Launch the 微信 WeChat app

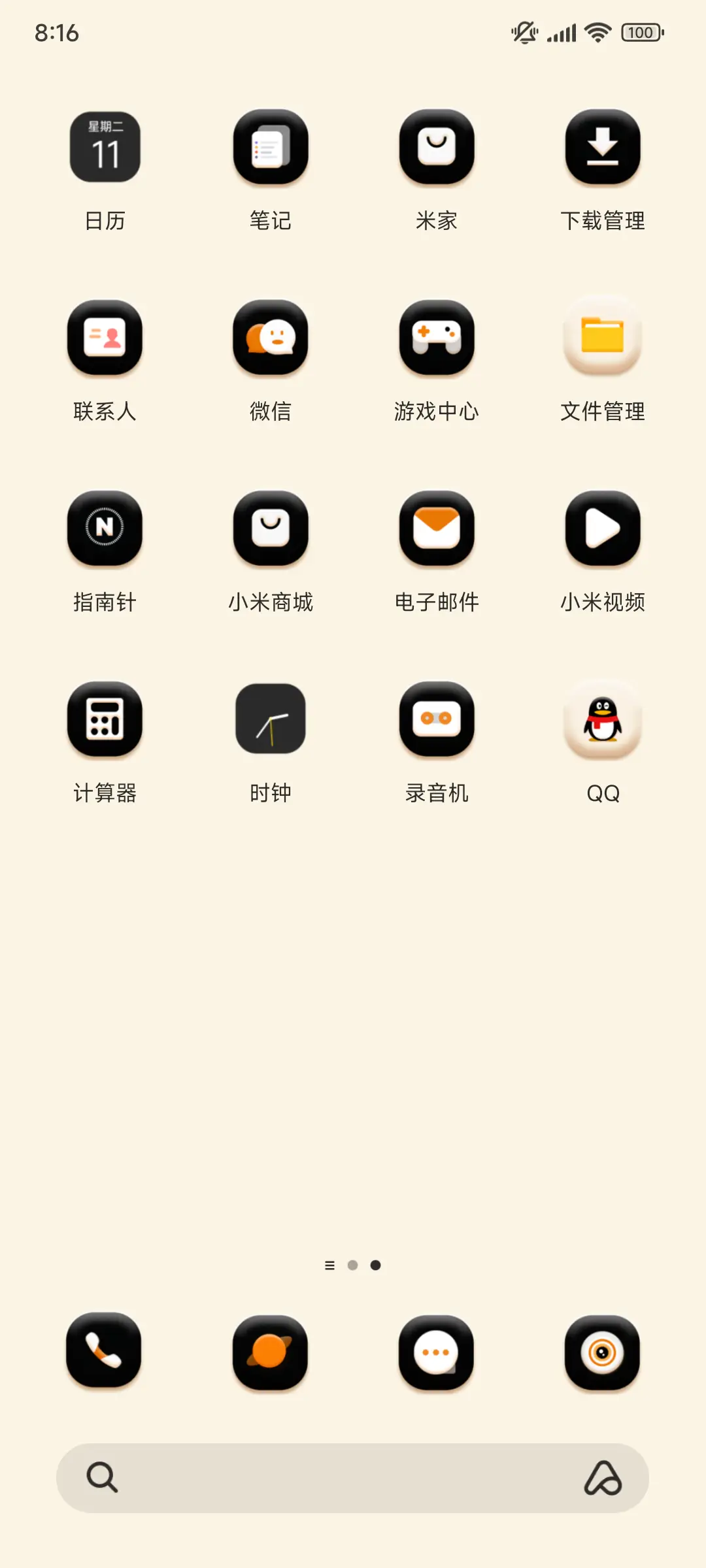pos(271,338)
